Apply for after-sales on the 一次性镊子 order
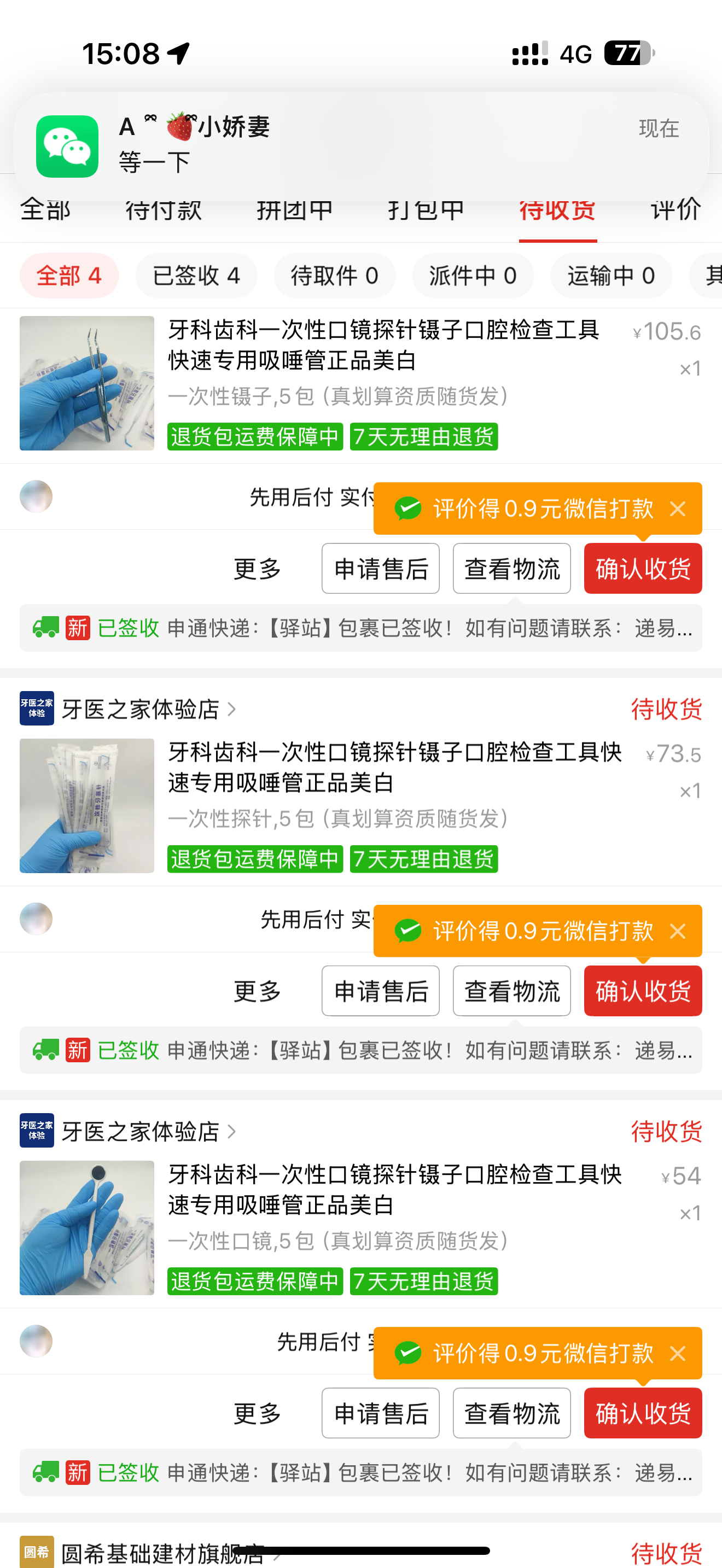The image size is (722, 1568). pyautogui.click(x=381, y=569)
